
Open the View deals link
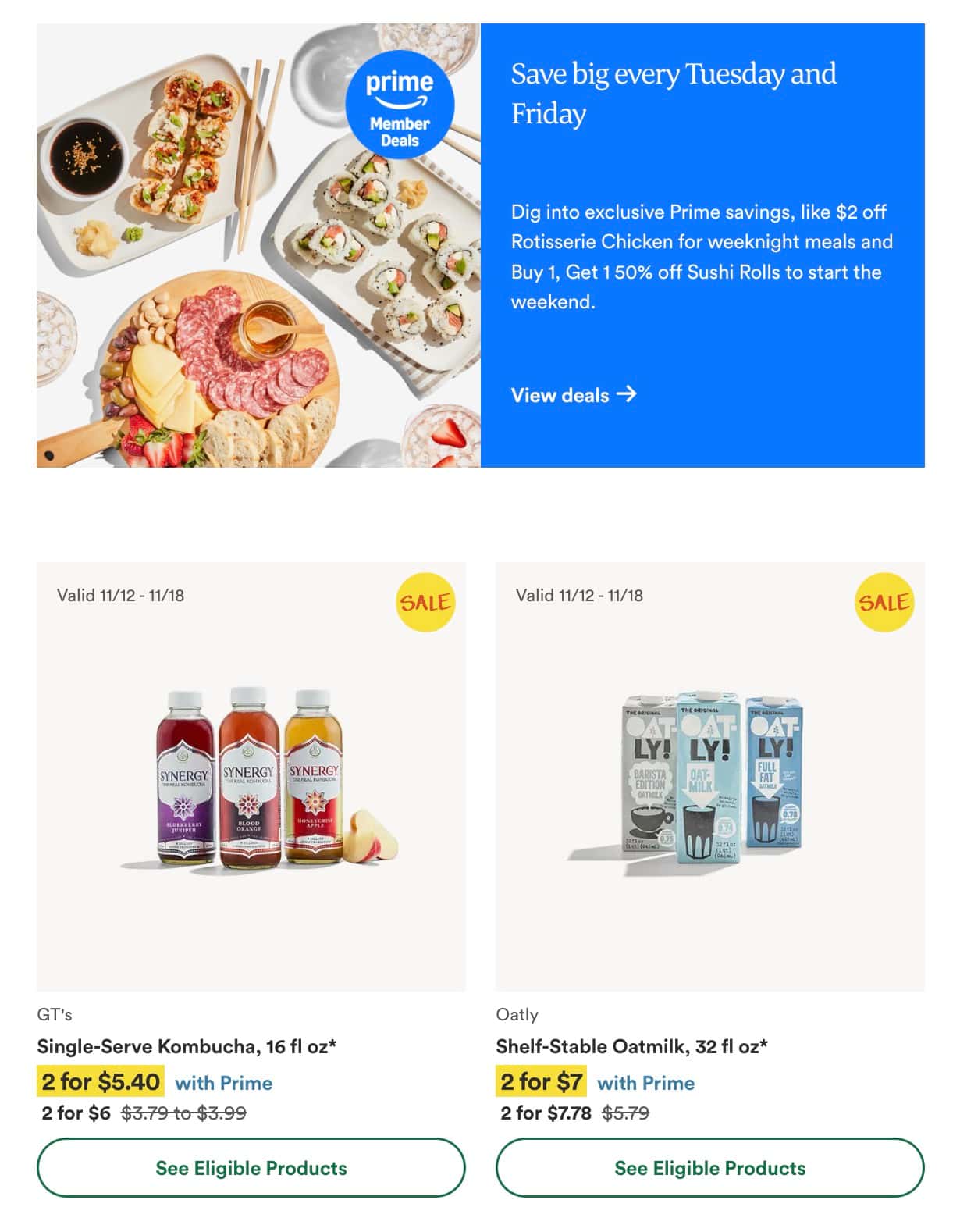coord(573,395)
